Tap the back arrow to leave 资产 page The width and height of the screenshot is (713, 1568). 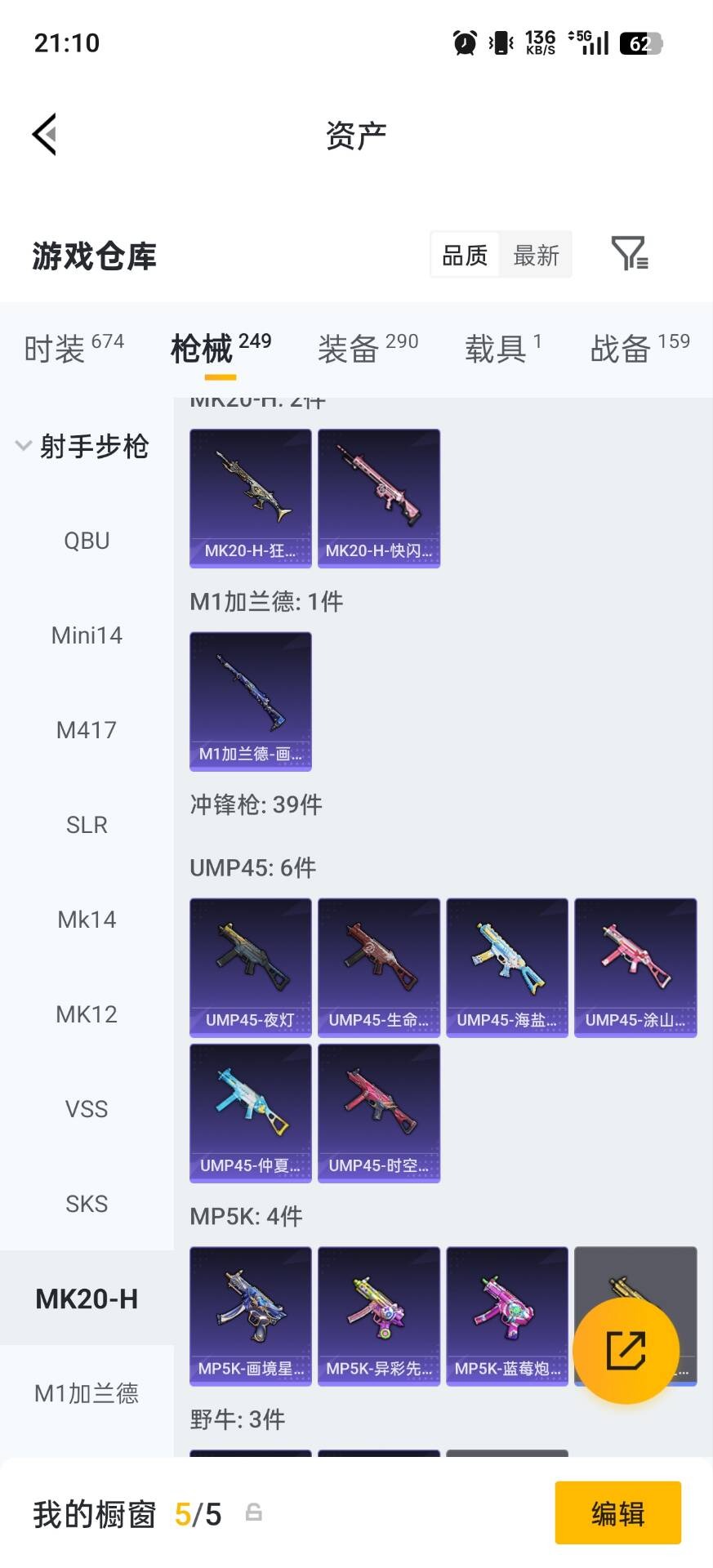[x=45, y=133]
